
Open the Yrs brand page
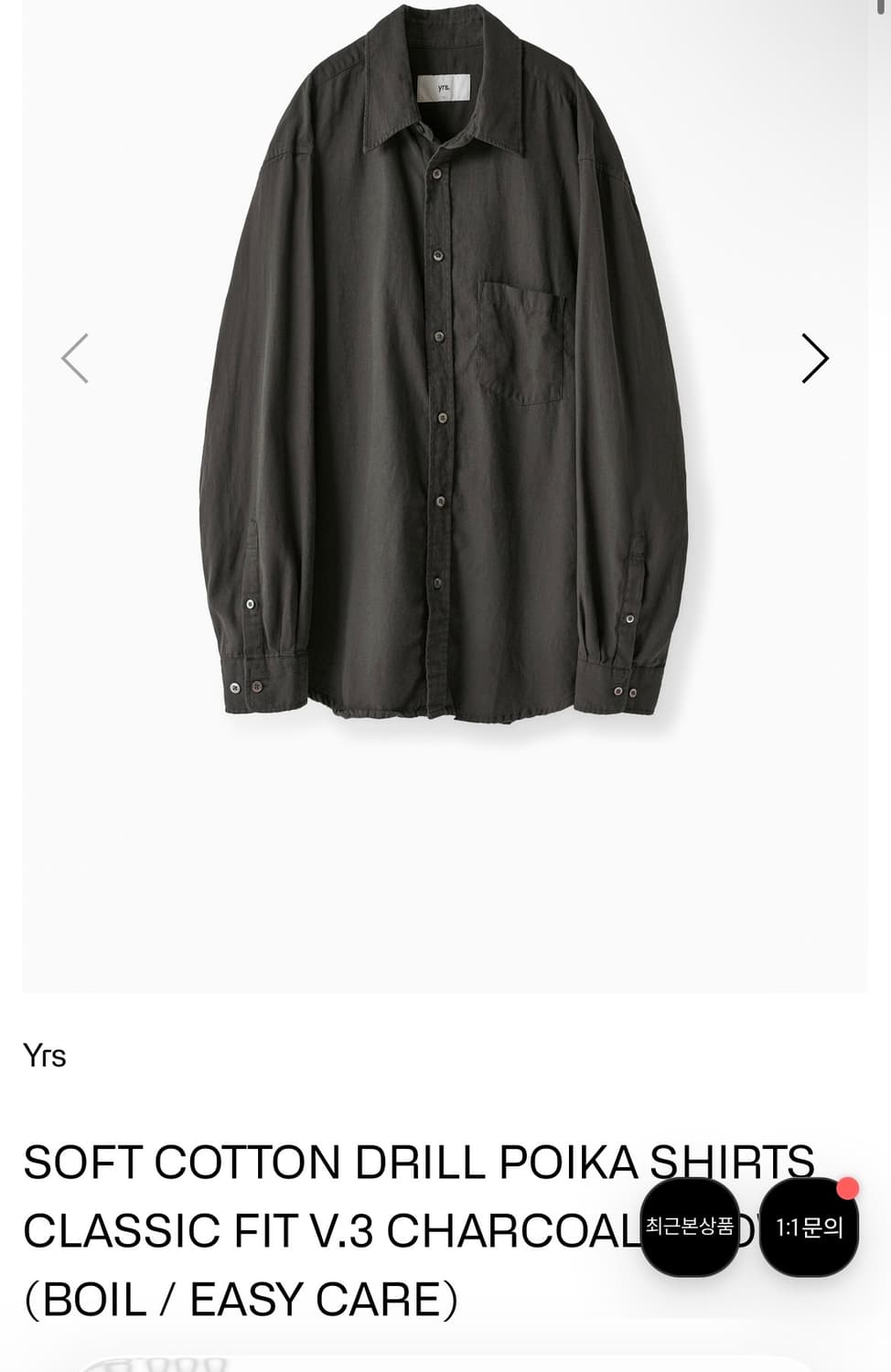(x=45, y=1056)
